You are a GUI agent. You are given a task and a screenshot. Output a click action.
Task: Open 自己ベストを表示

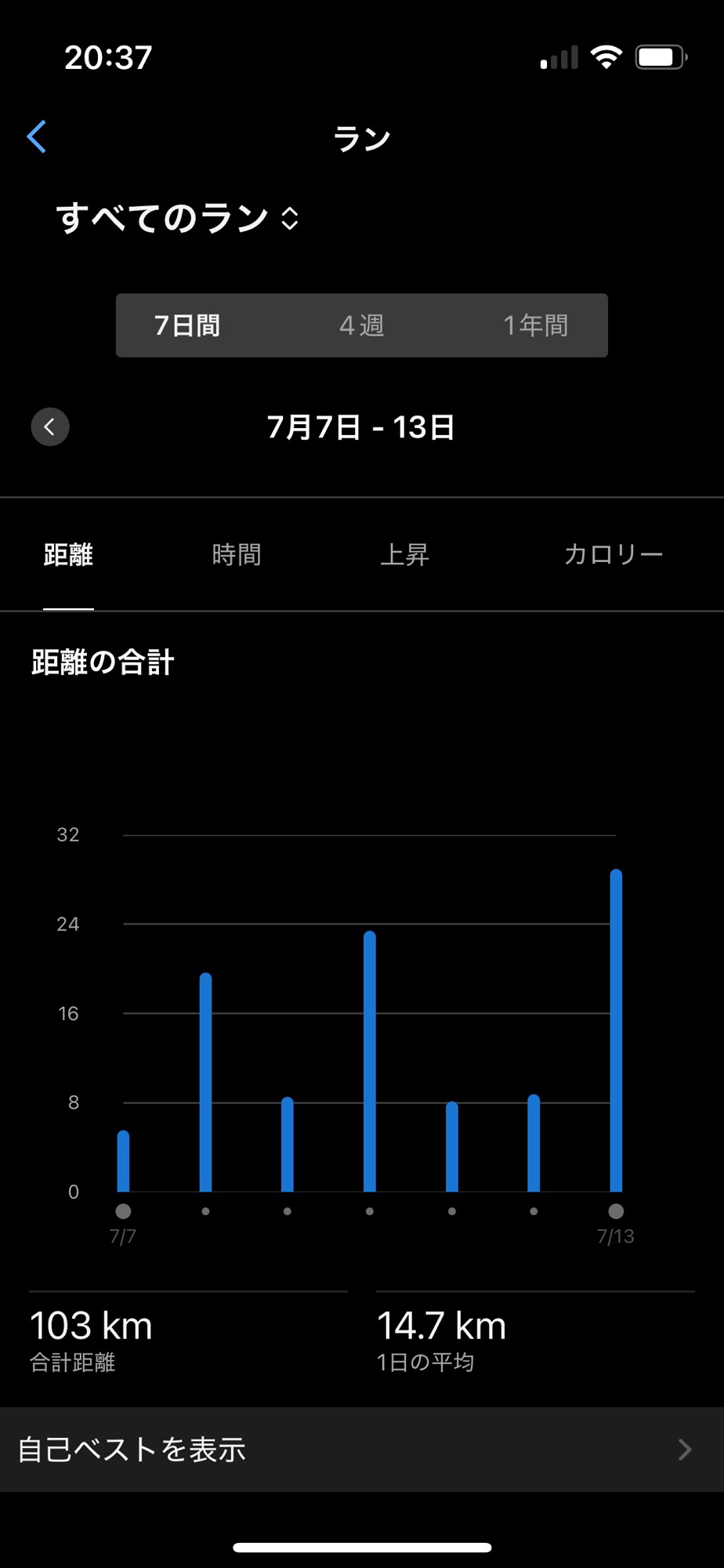(x=362, y=1450)
